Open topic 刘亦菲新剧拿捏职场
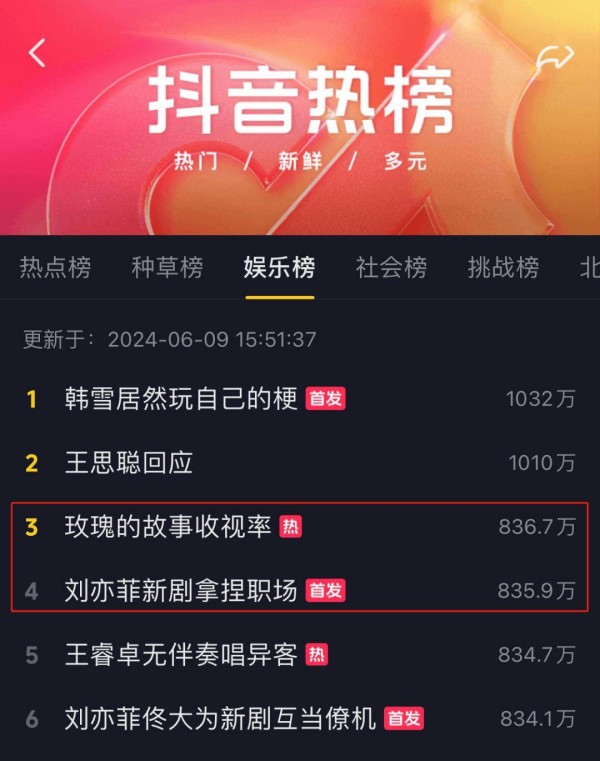Screen dimensions: 600x761 (181, 591)
